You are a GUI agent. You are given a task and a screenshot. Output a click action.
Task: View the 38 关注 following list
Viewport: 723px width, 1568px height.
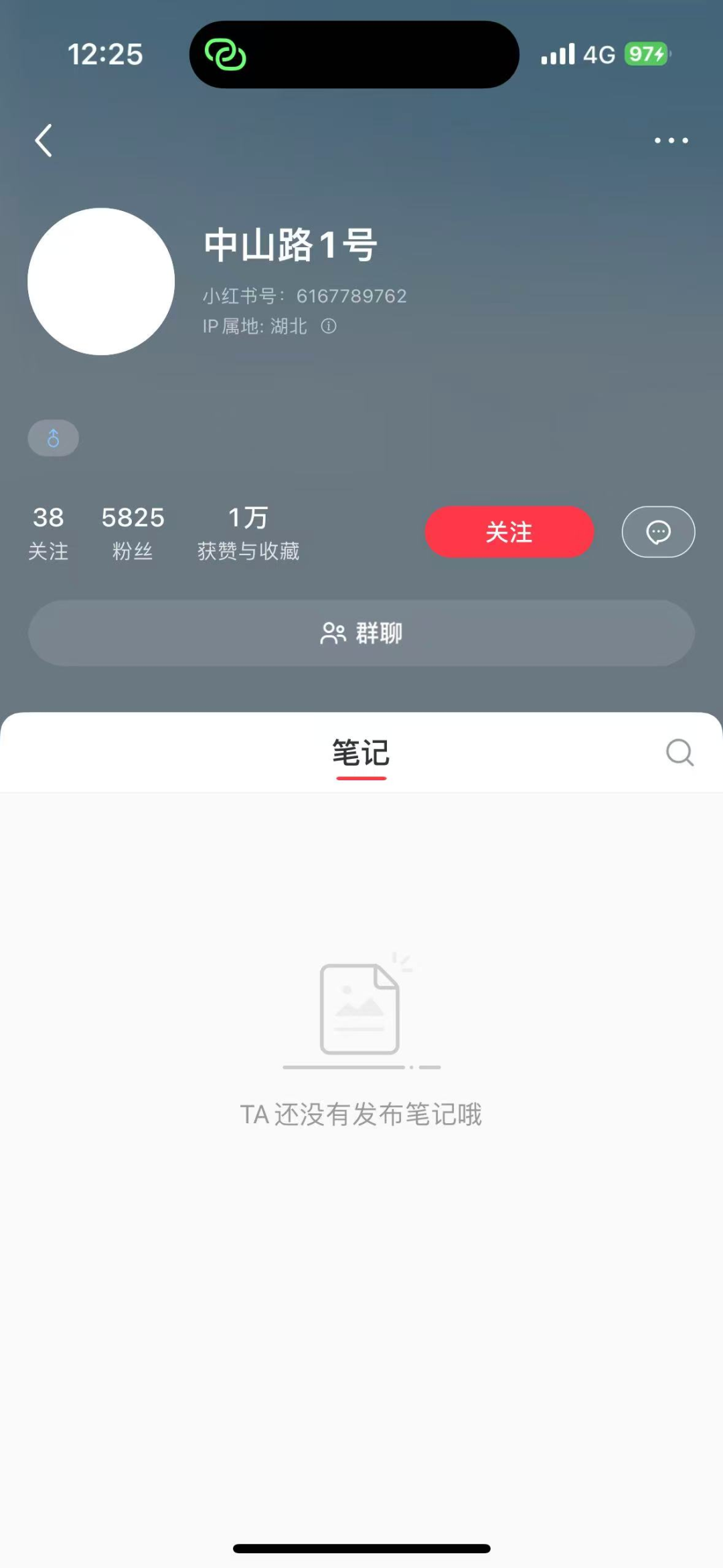pos(48,532)
